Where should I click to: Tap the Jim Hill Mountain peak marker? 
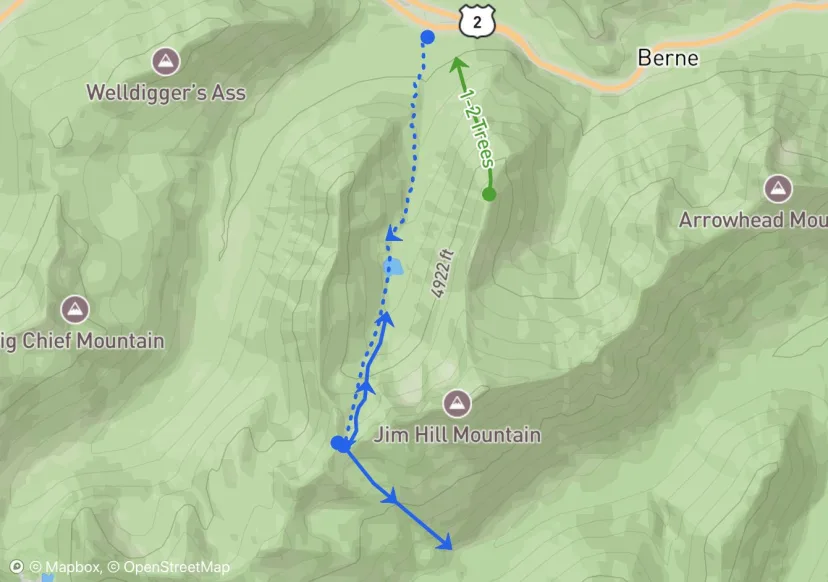[457, 404]
